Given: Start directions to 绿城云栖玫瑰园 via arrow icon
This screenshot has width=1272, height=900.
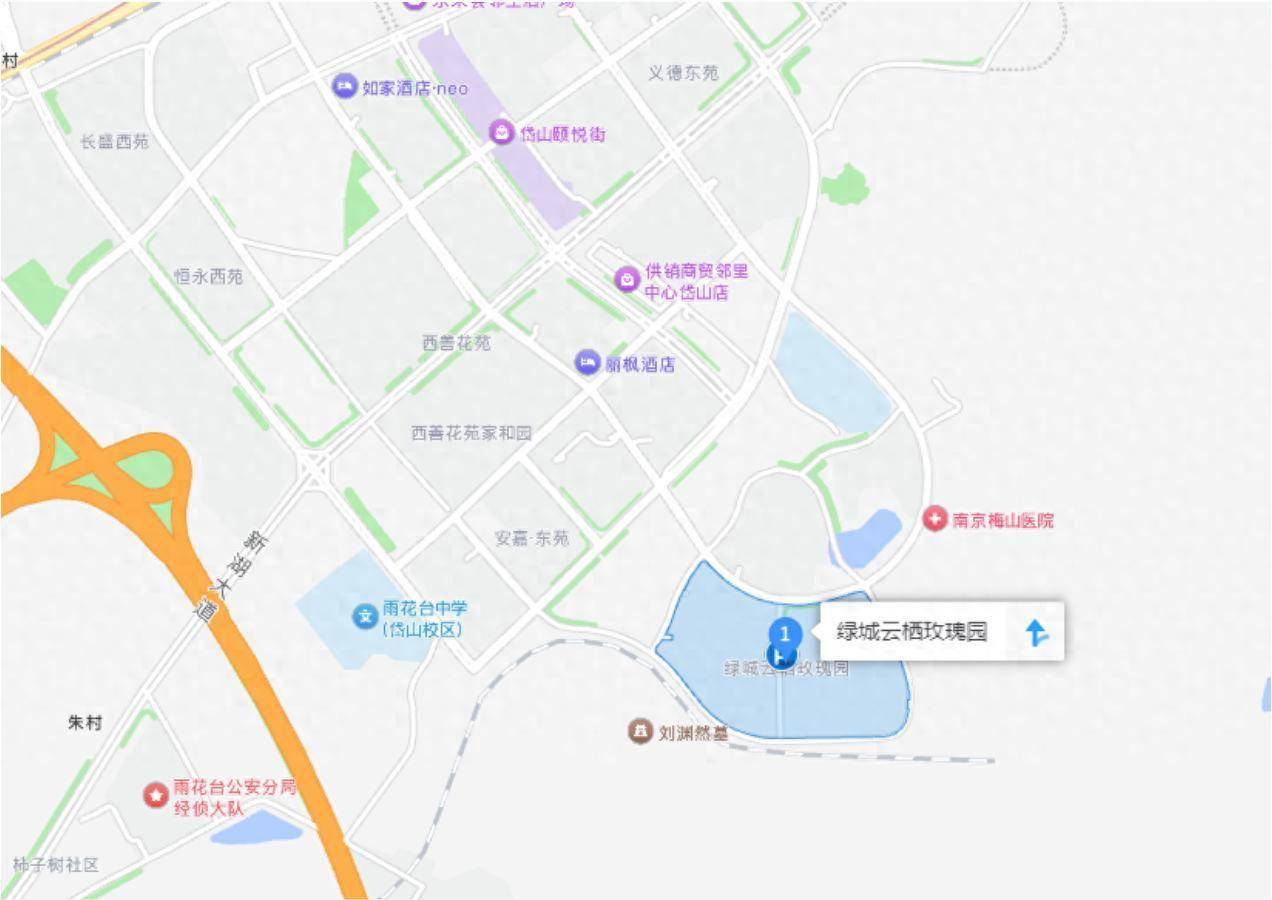Looking at the screenshot, I should tap(1037, 632).
